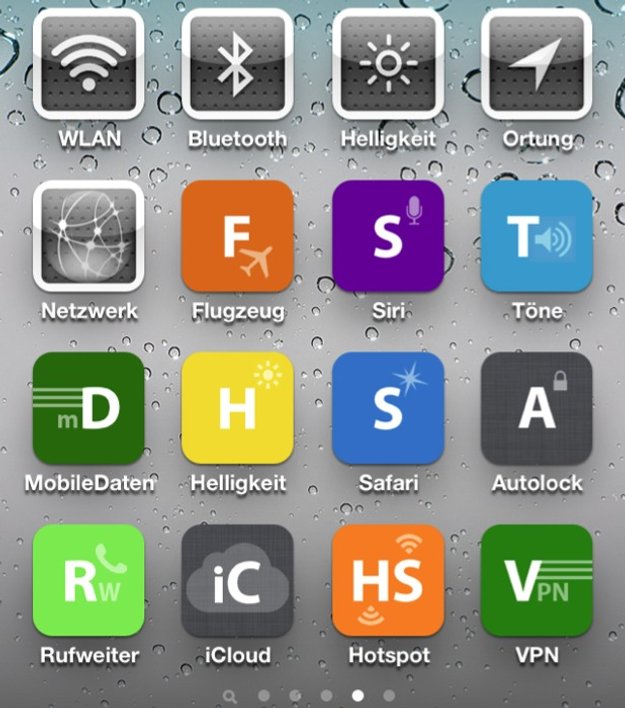This screenshot has width=625, height=708.
Task: Tap the home screen page indicator dots
Action: [x=310, y=694]
